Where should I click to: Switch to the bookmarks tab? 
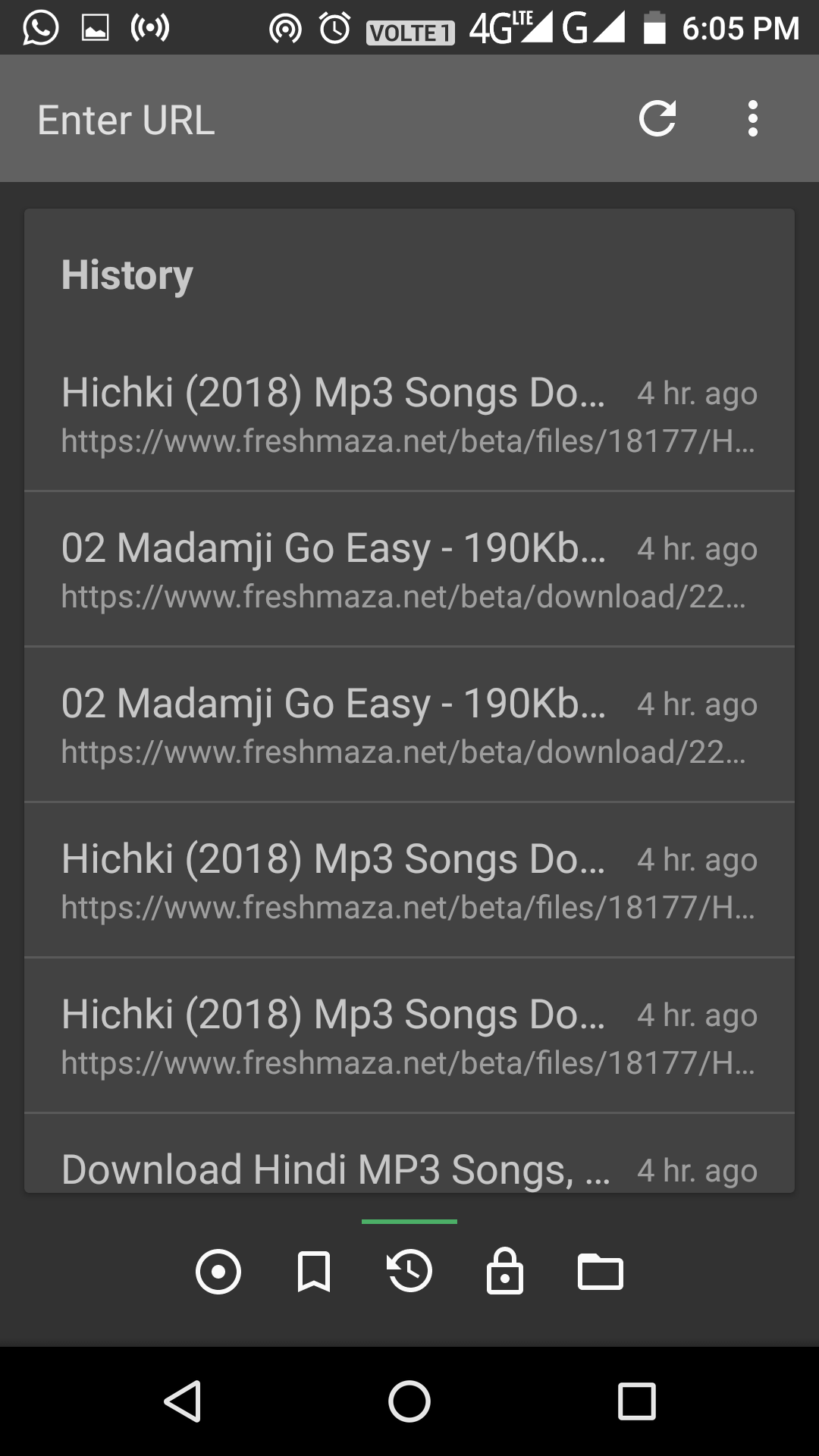tap(314, 1272)
